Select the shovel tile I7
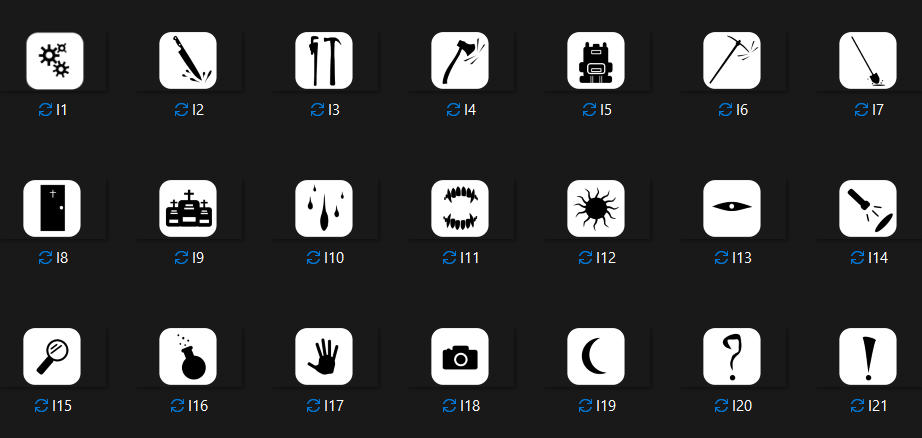Screen dimensions: 922x438 [868, 61]
